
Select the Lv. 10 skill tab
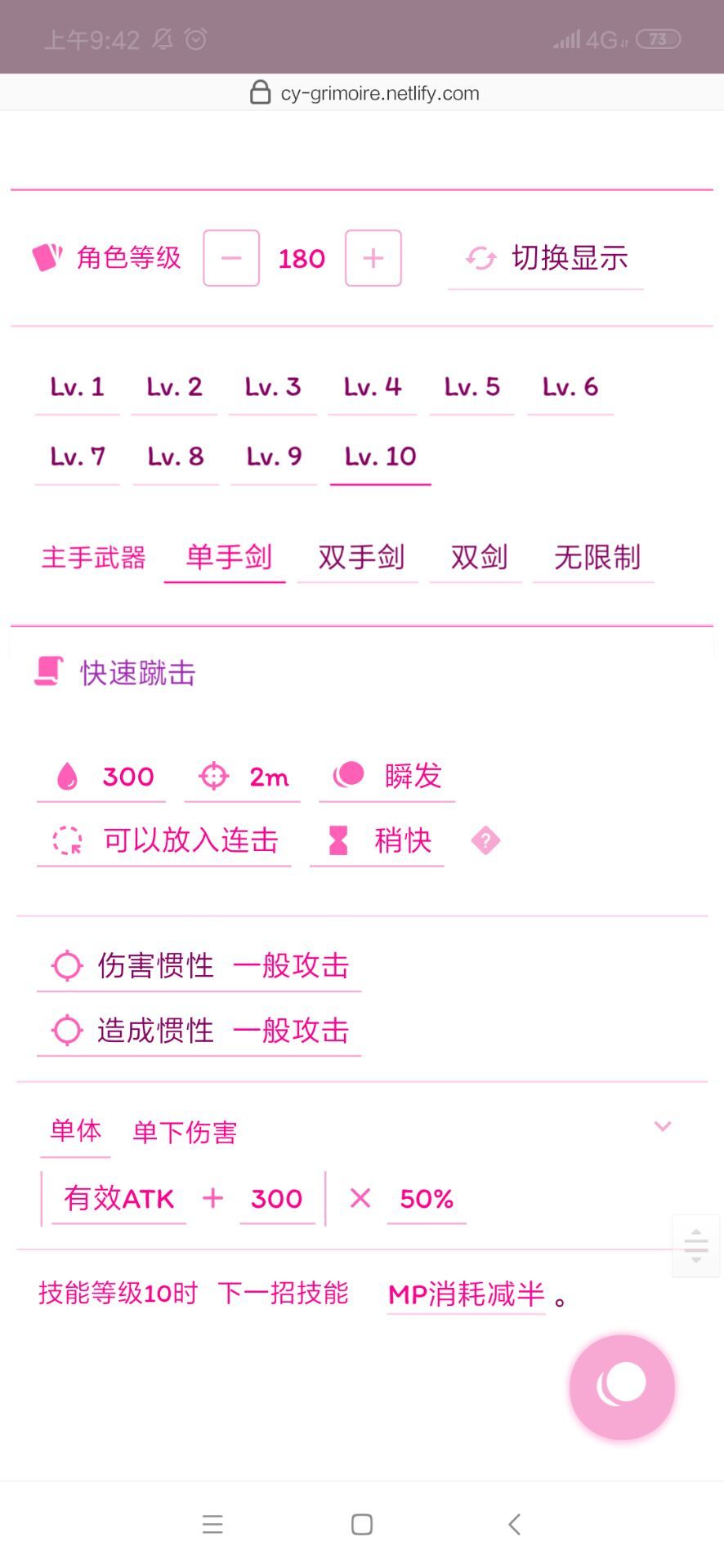click(x=380, y=457)
